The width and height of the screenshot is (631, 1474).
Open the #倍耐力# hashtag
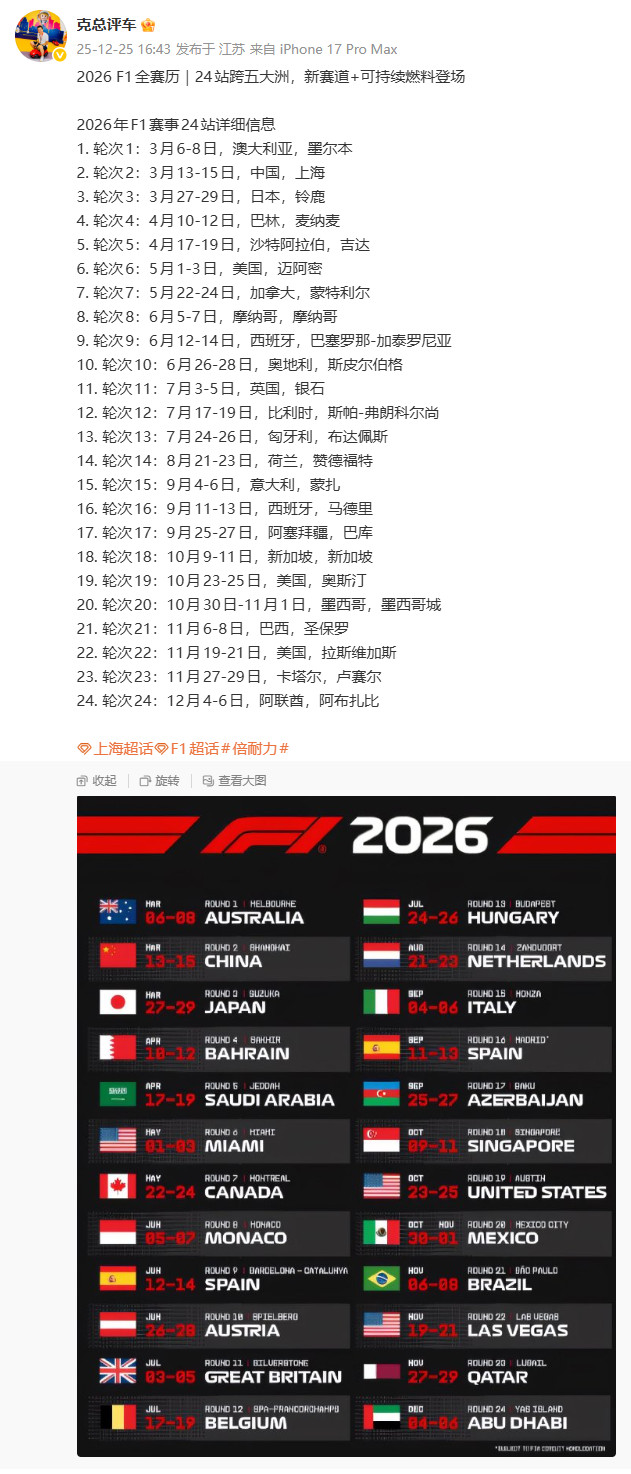click(x=254, y=748)
